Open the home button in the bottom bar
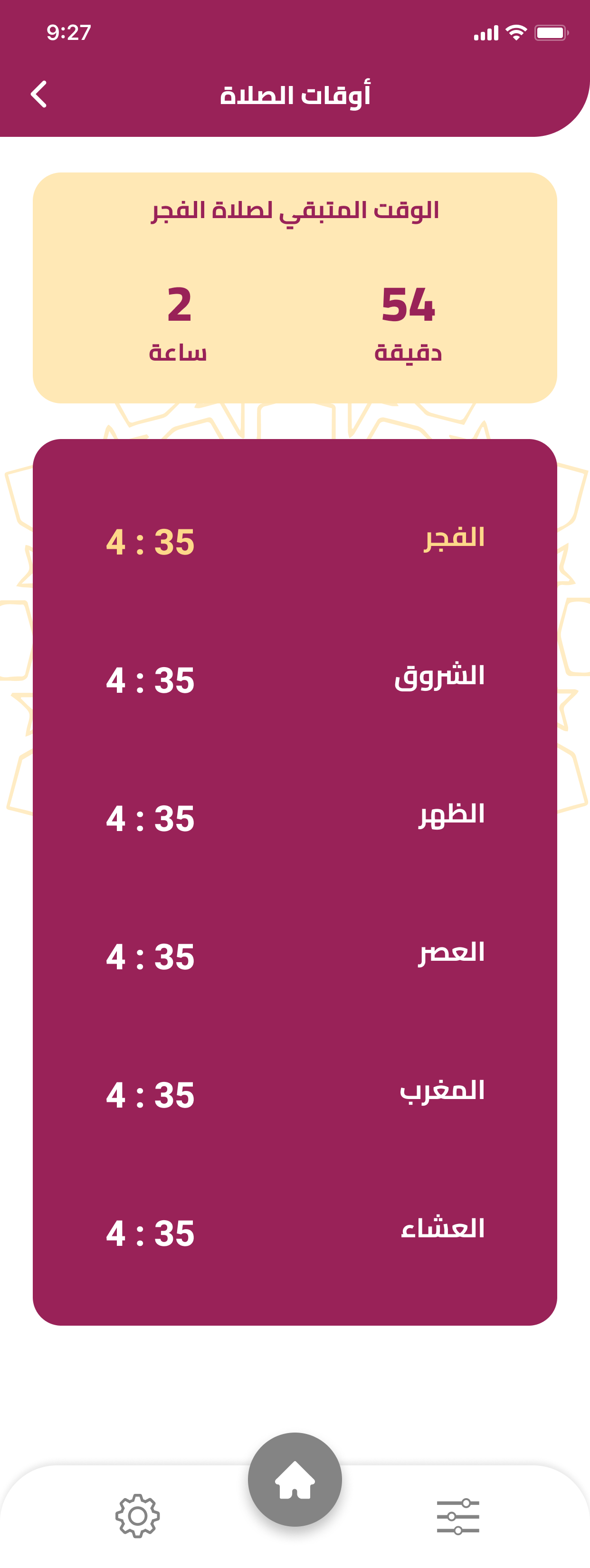The image size is (590, 1568). coord(295,1479)
